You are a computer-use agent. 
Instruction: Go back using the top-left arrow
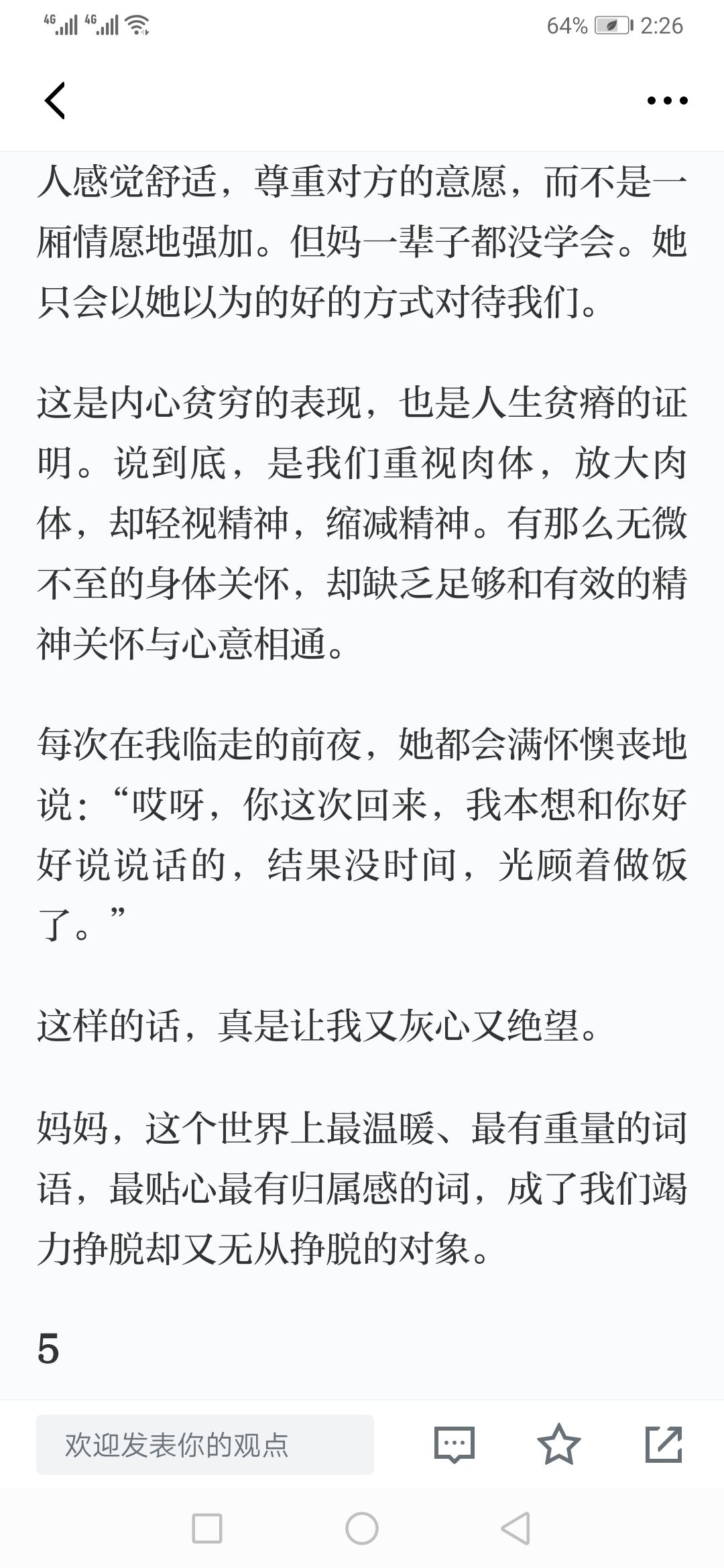[55, 101]
